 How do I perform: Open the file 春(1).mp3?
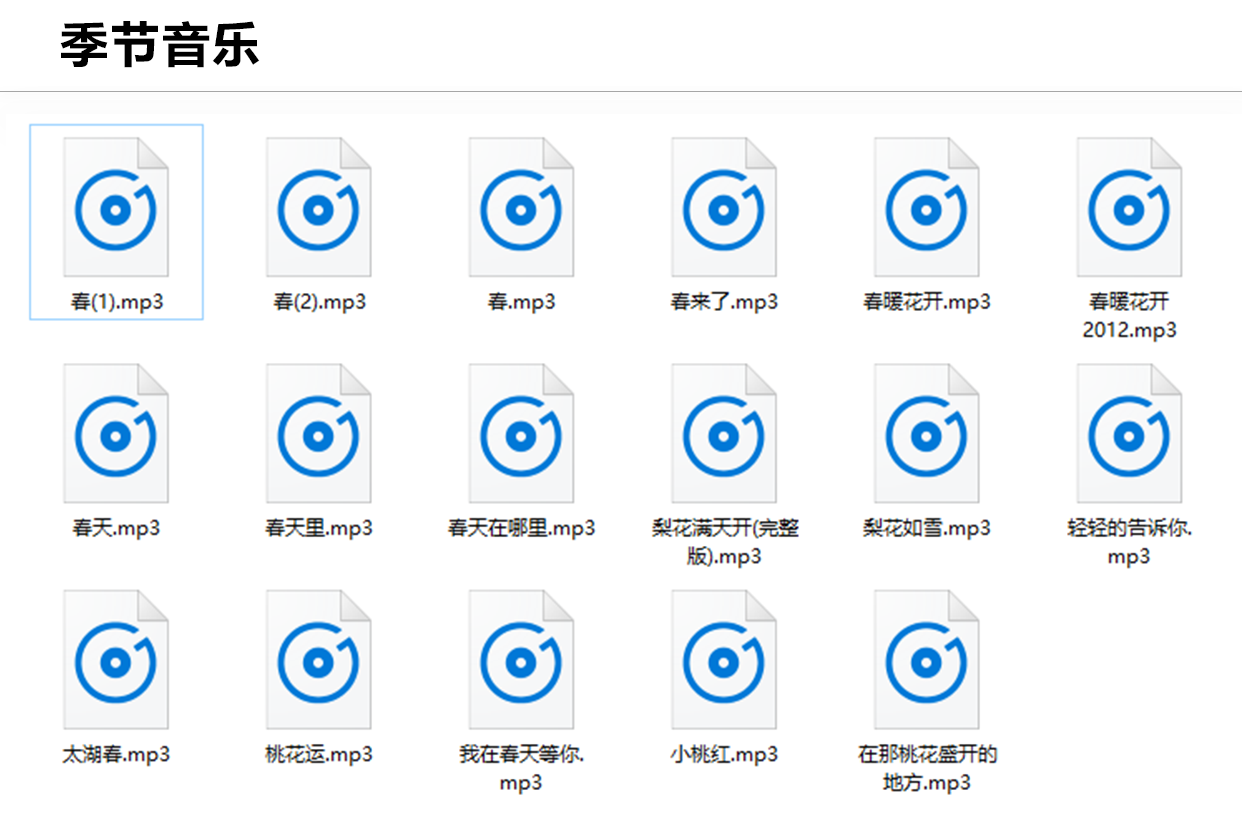coord(116,208)
